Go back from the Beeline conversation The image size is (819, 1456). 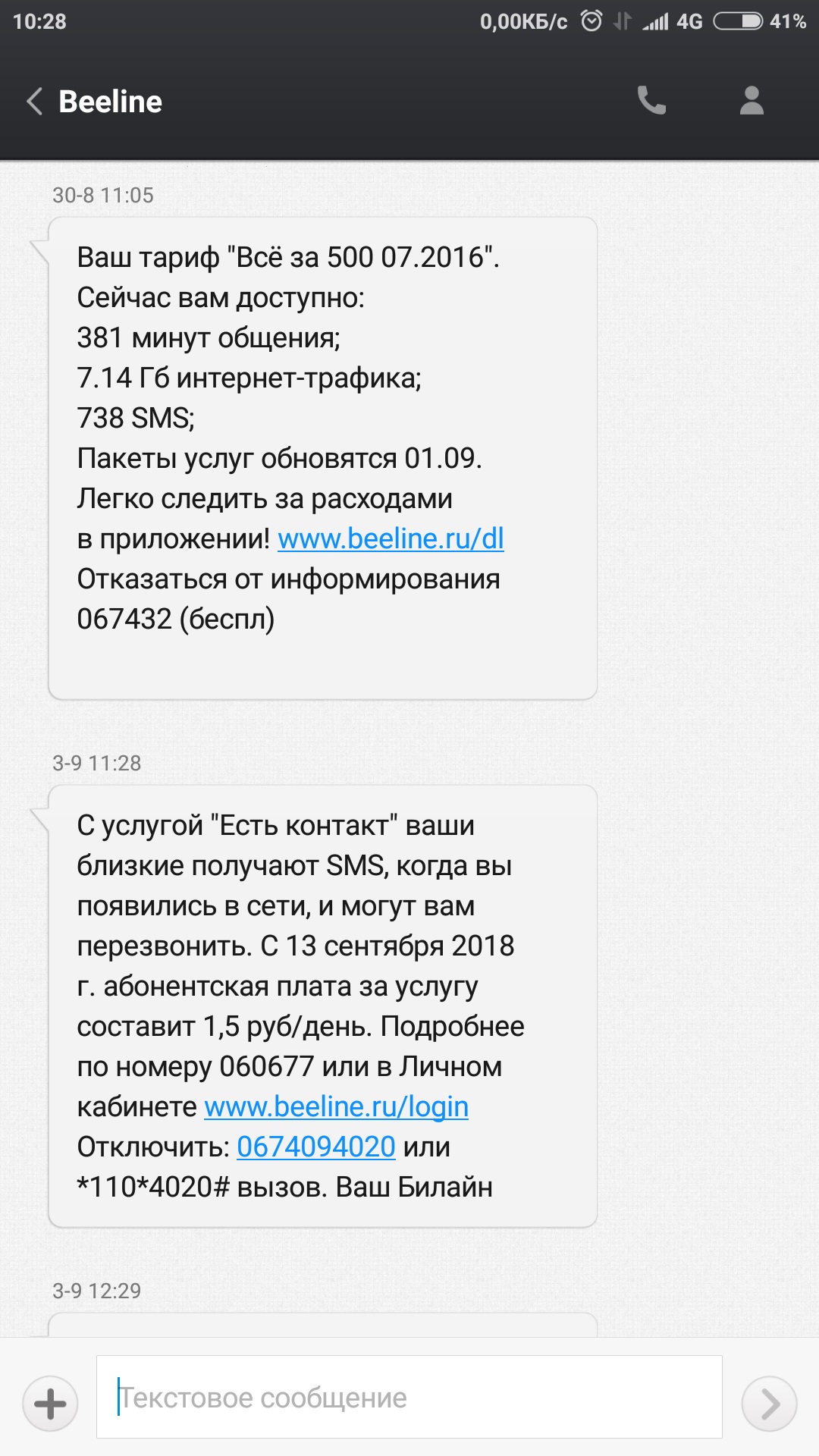[x=35, y=101]
